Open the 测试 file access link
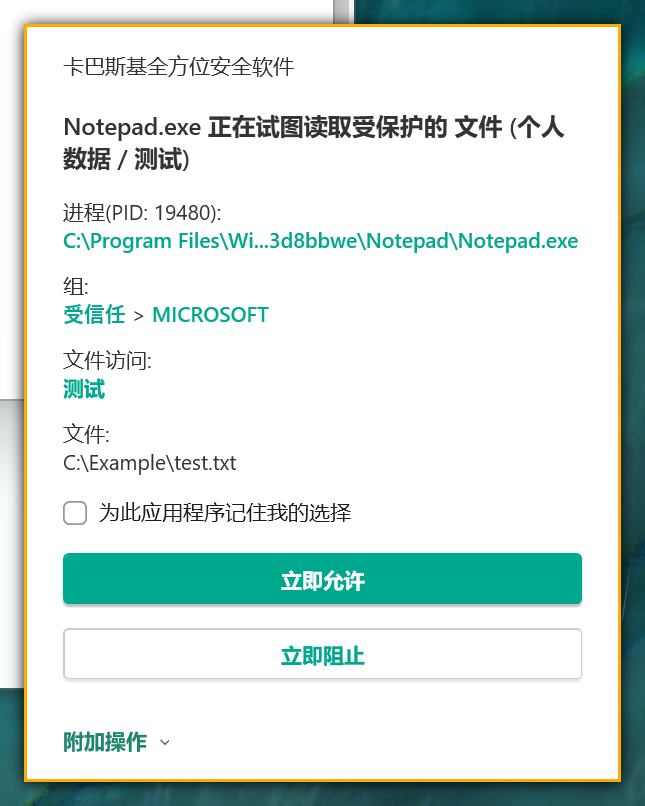Image resolution: width=645 pixels, height=806 pixels. [x=84, y=389]
